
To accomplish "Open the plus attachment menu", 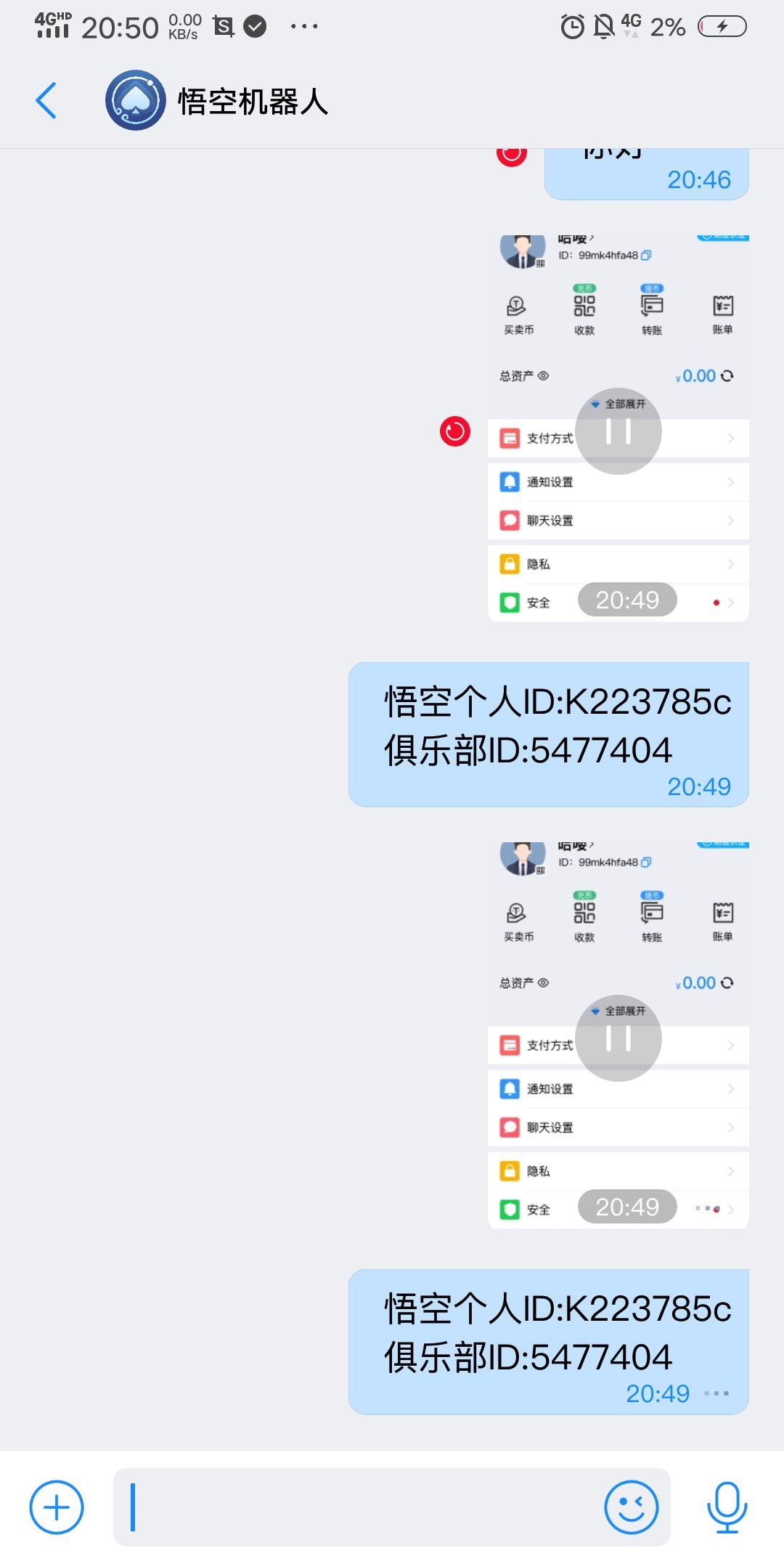I will point(57,1507).
